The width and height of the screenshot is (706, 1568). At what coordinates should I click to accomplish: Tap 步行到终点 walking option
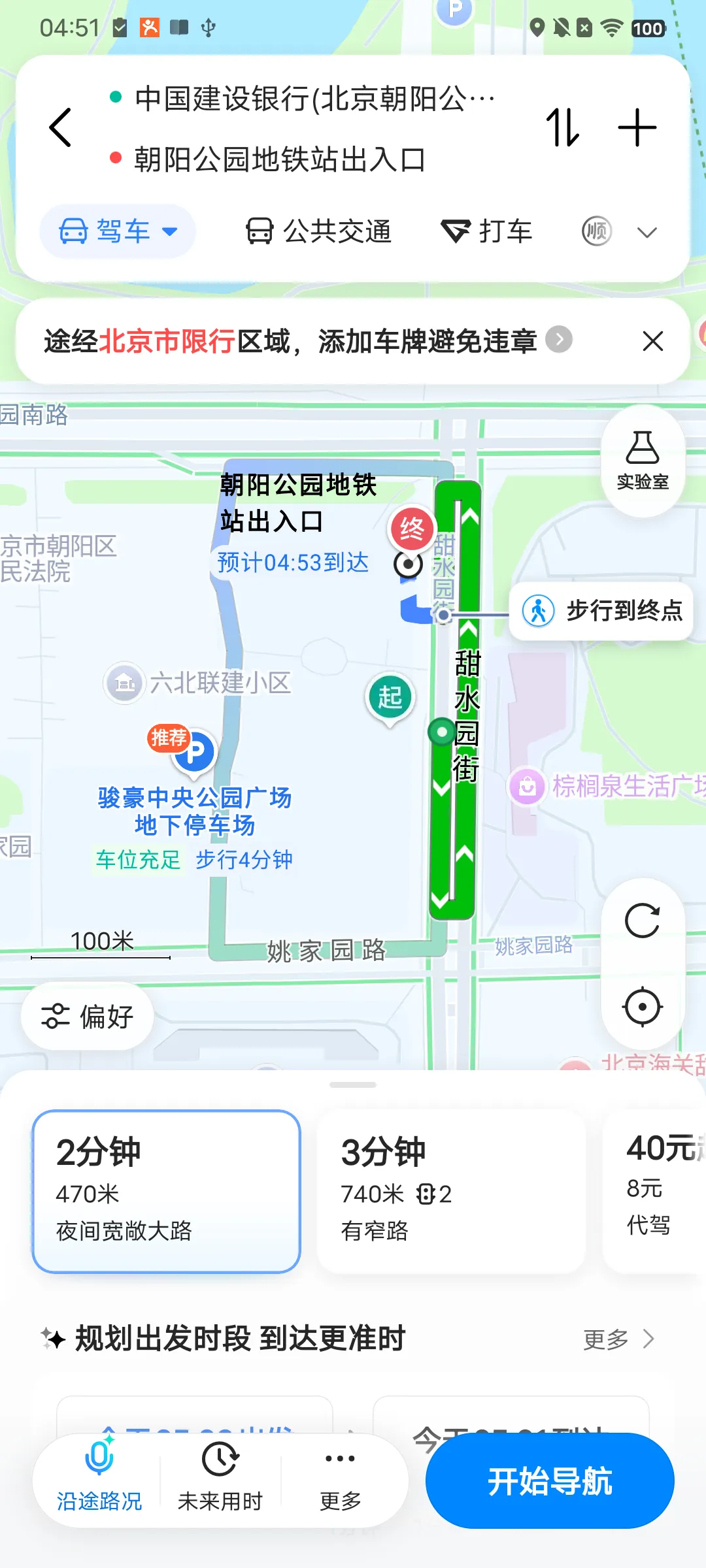(601, 611)
